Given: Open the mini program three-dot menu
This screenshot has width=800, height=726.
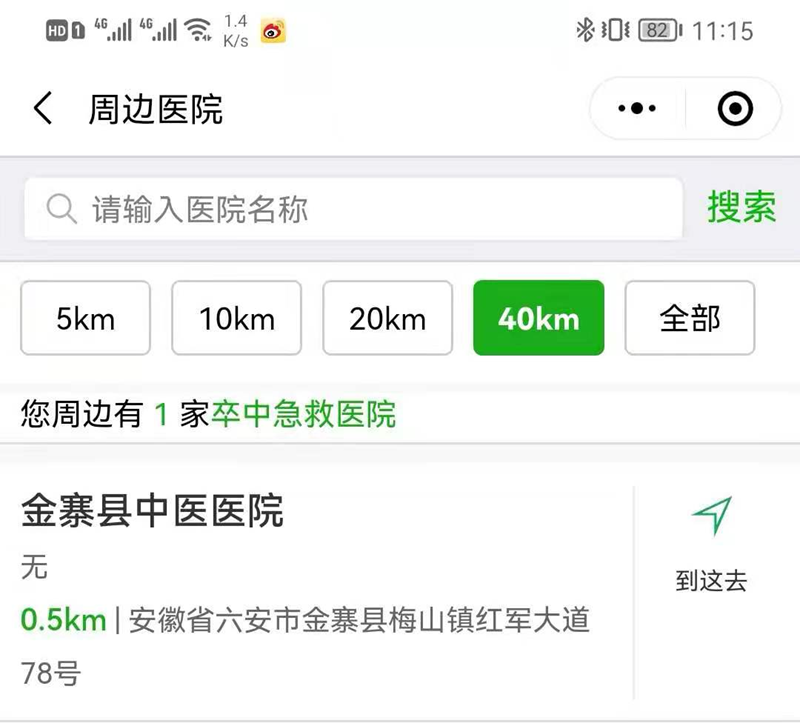Looking at the screenshot, I should [637, 108].
